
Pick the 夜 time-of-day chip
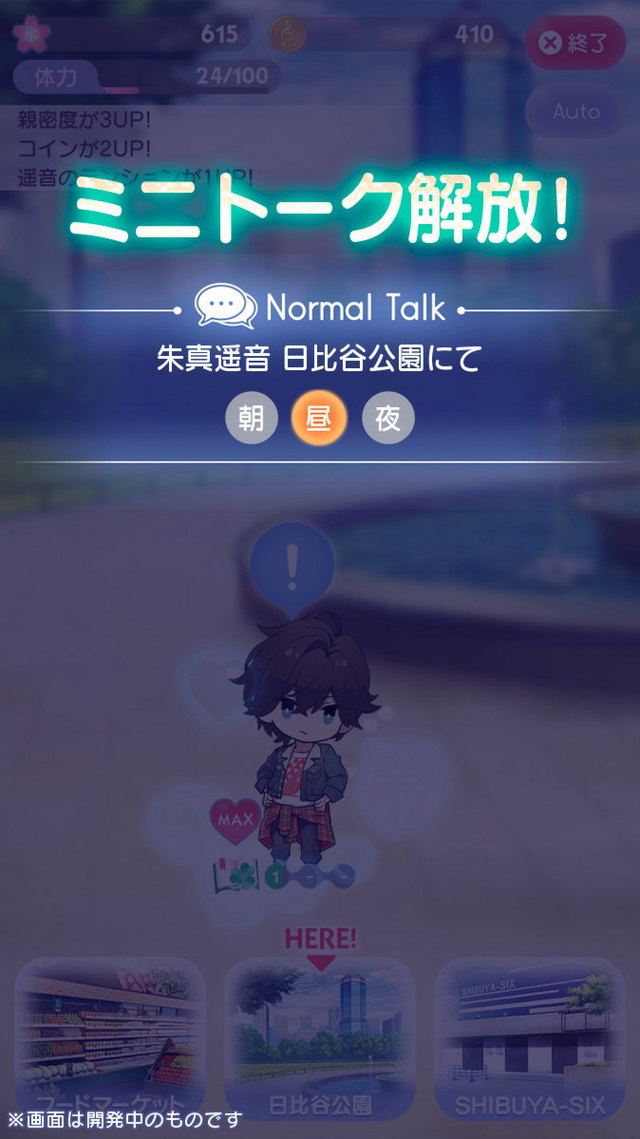(x=387, y=419)
